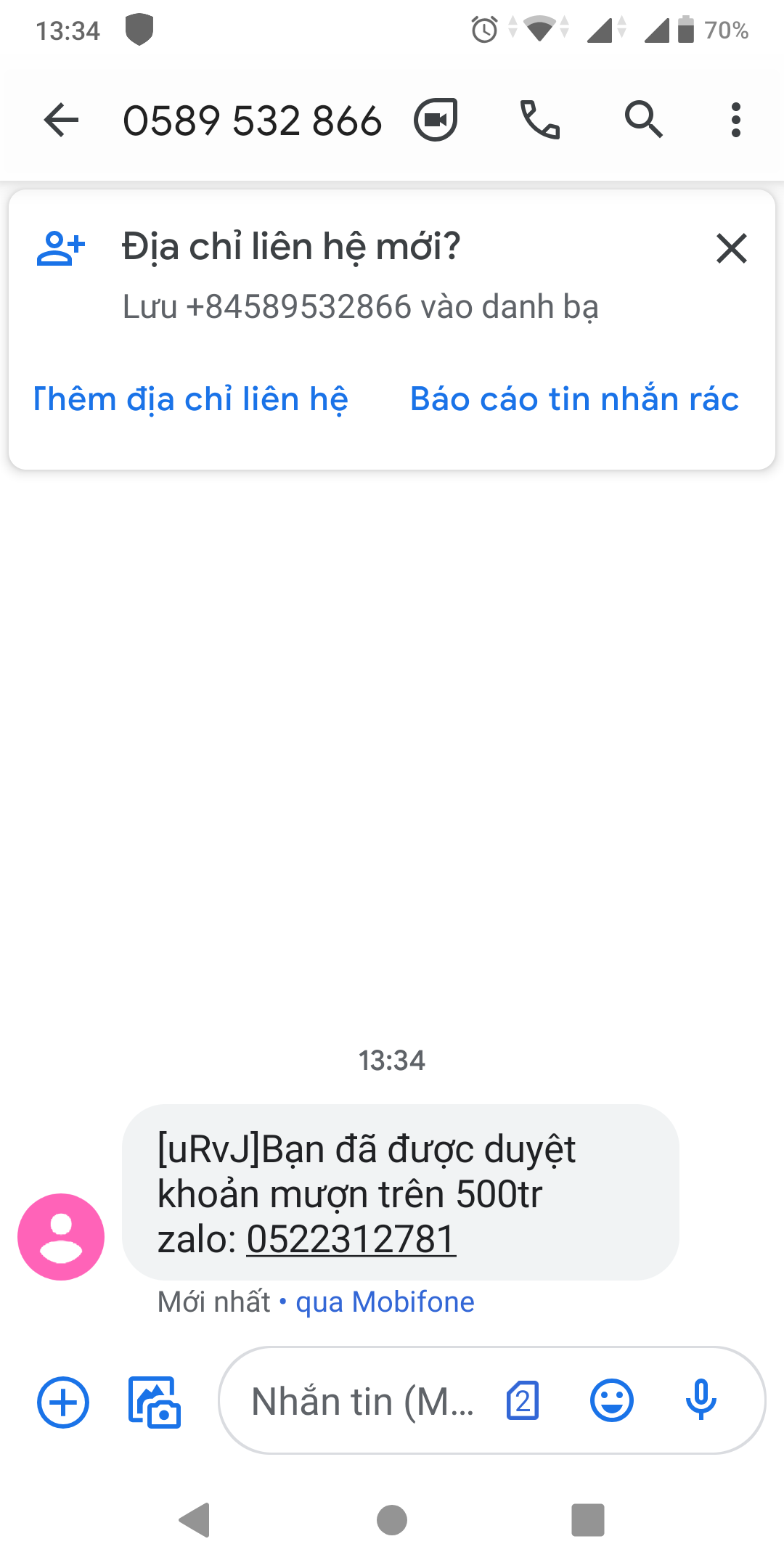Open the plus attachments menu
The image size is (784, 1568).
coord(63,1402)
